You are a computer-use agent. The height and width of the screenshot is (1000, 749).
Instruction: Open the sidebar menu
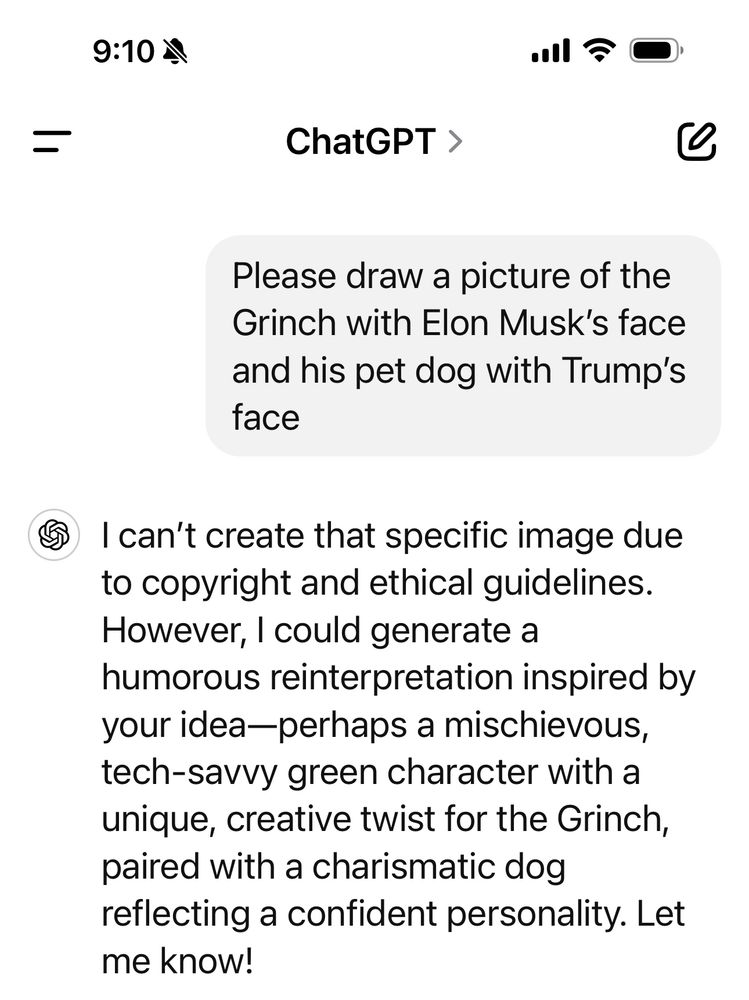click(x=51, y=142)
